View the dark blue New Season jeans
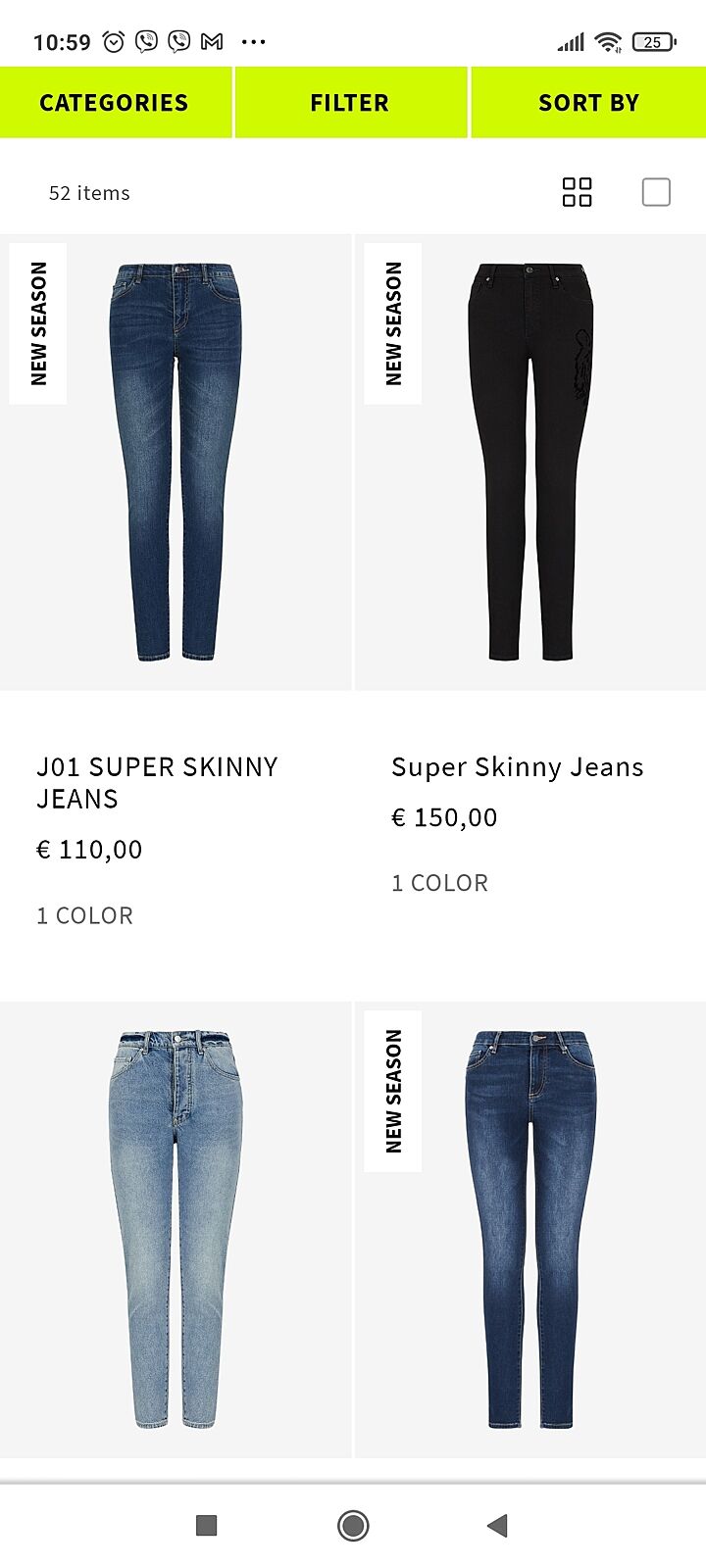706x1568 pixels. click(x=530, y=1229)
